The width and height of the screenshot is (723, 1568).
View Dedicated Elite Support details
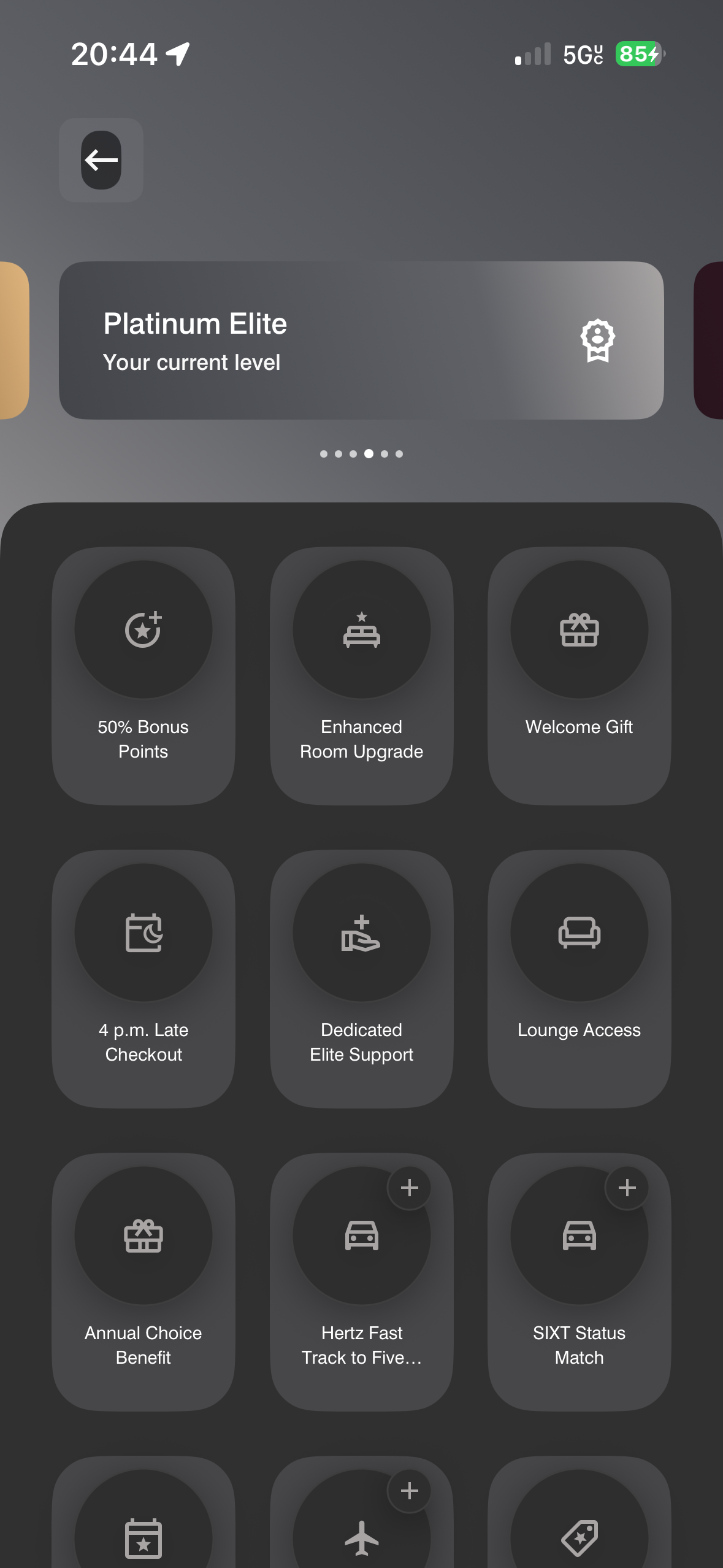(362, 978)
